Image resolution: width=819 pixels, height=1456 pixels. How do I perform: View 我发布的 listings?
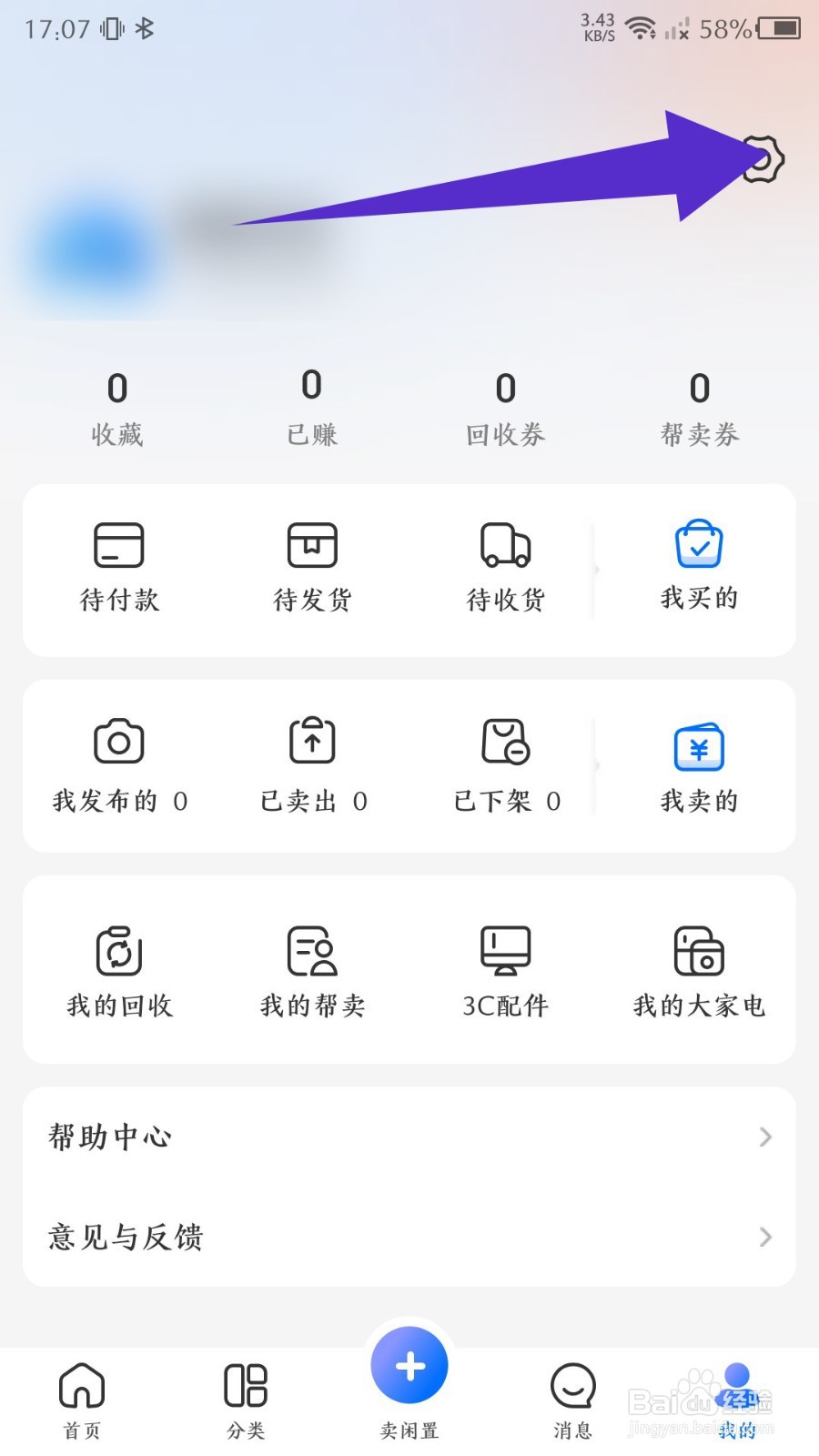tap(119, 764)
